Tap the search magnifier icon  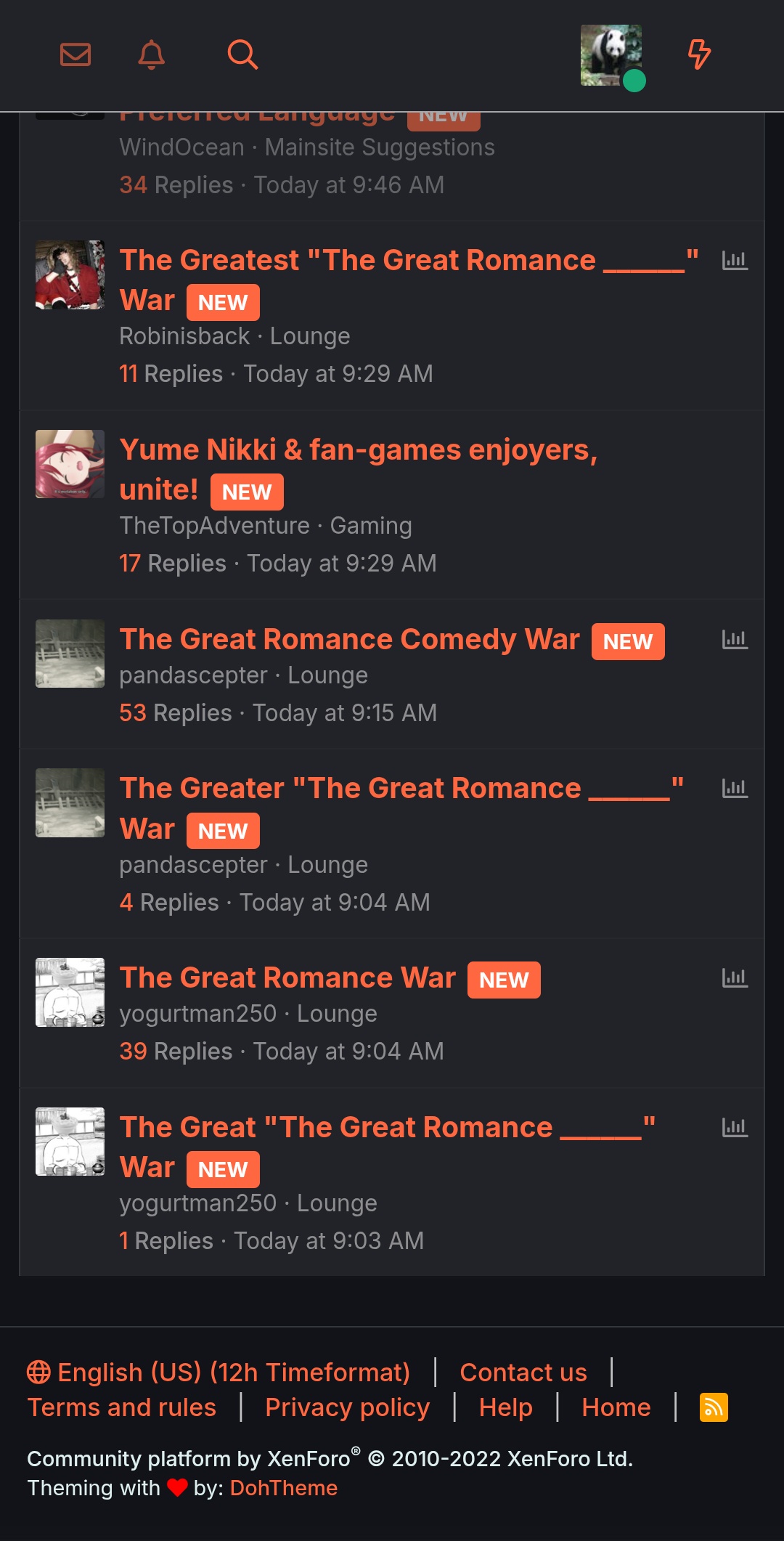click(x=242, y=54)
